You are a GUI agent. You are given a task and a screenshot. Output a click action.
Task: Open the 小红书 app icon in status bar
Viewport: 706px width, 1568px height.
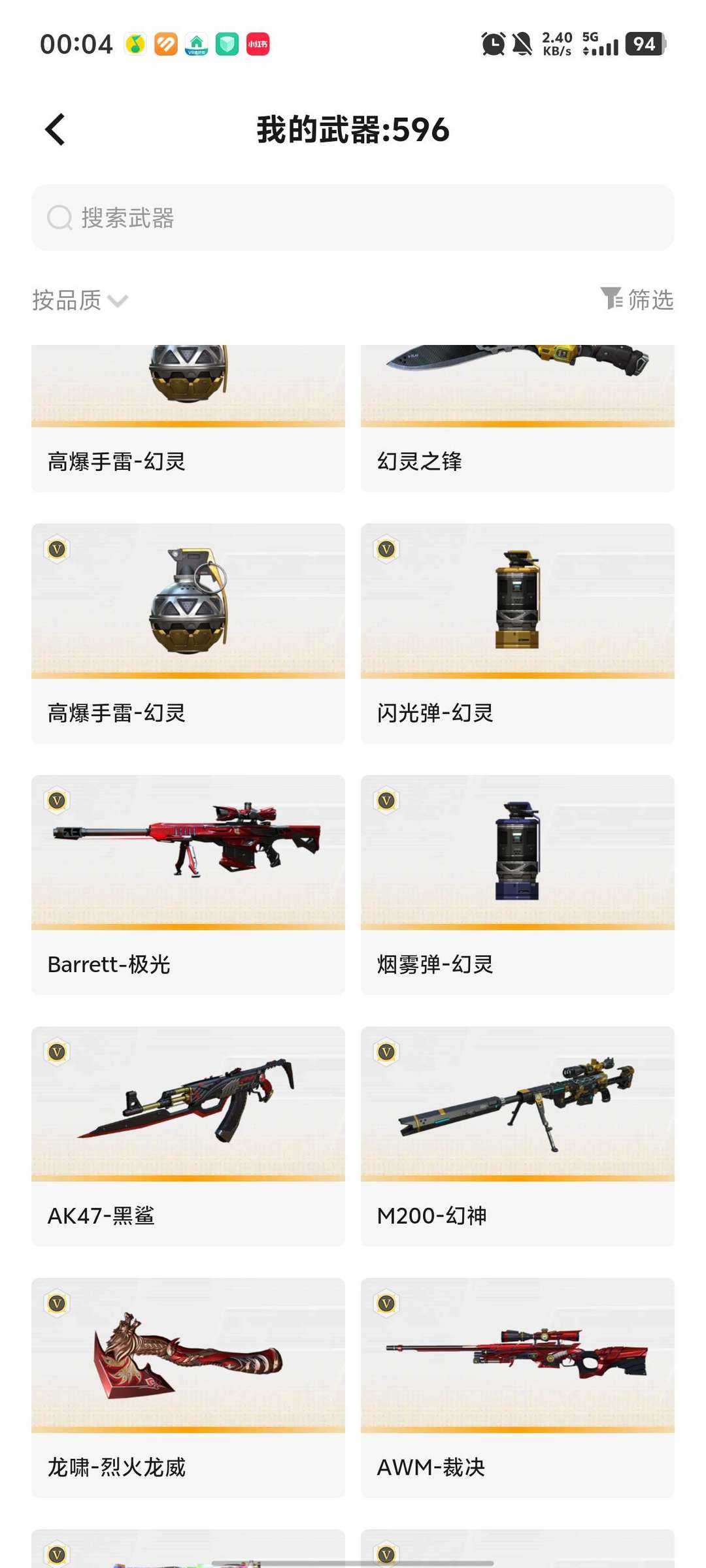click(258, 43)
